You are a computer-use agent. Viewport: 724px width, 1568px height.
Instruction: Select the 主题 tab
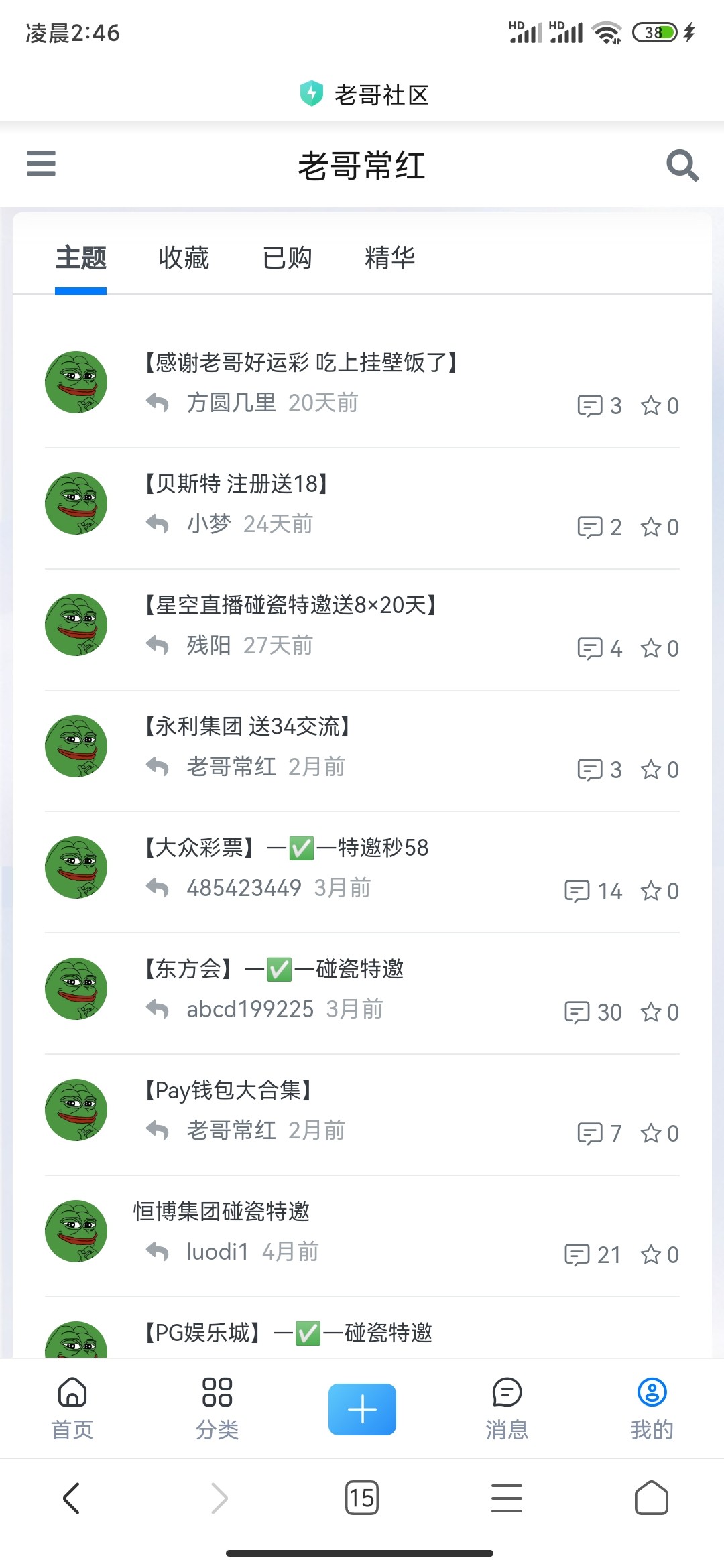pos(80,258)
